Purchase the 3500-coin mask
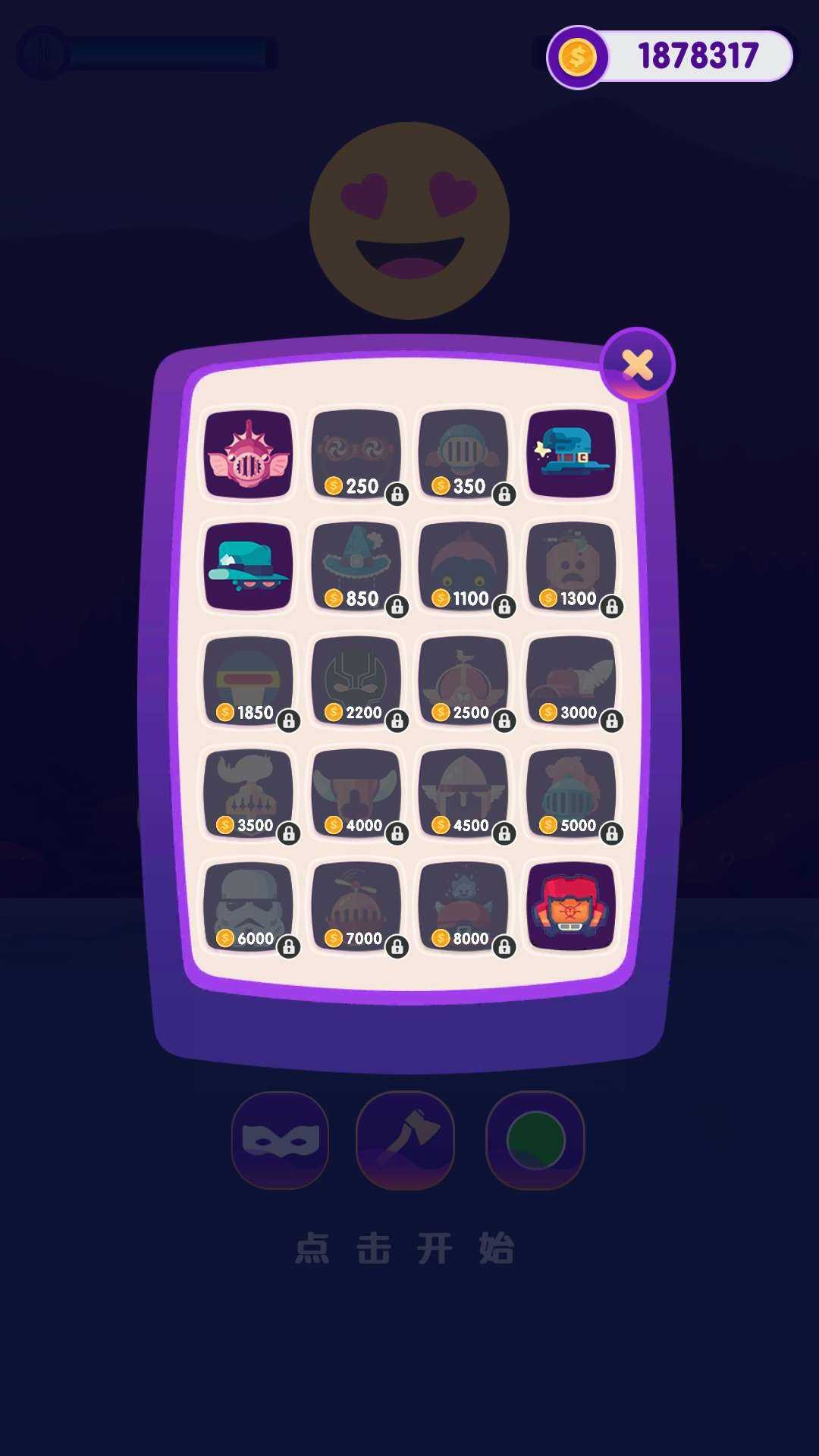Image resolution: width=819 pixels, height=1456 pixels. click(248, 793)
